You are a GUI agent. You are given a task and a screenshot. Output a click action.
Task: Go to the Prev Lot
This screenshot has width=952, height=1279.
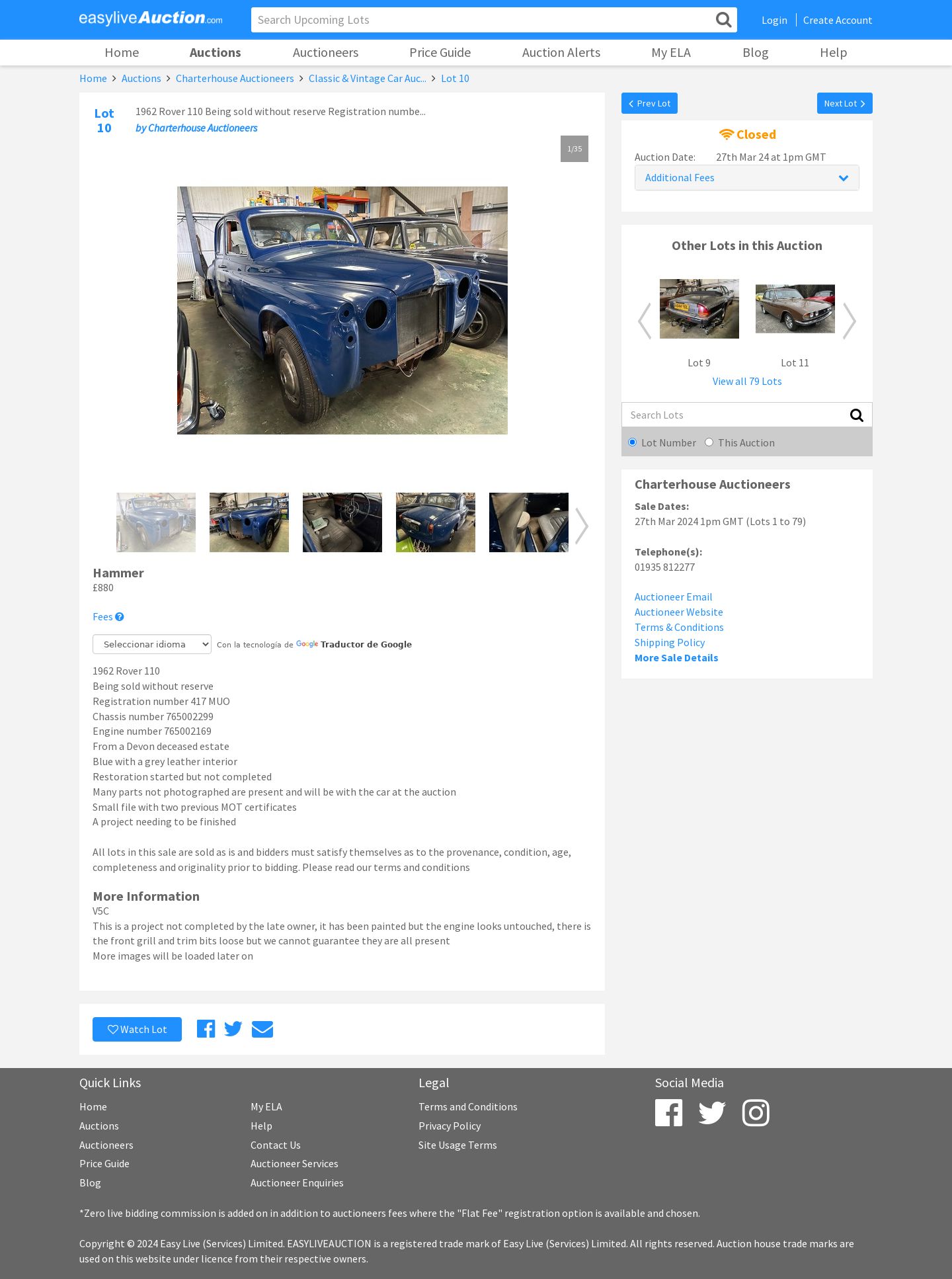click(649, 103)
